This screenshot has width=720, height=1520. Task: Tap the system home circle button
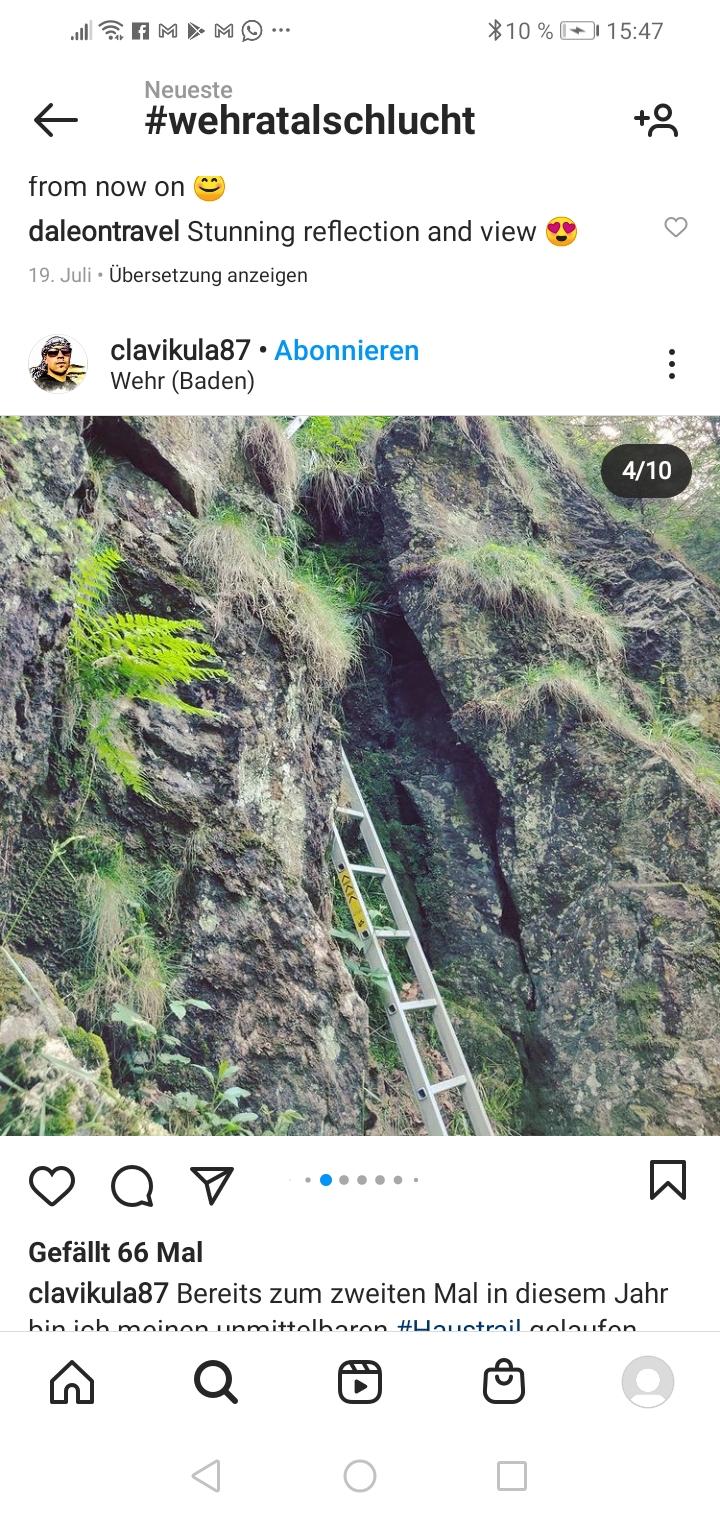[x=360, y=1476]
